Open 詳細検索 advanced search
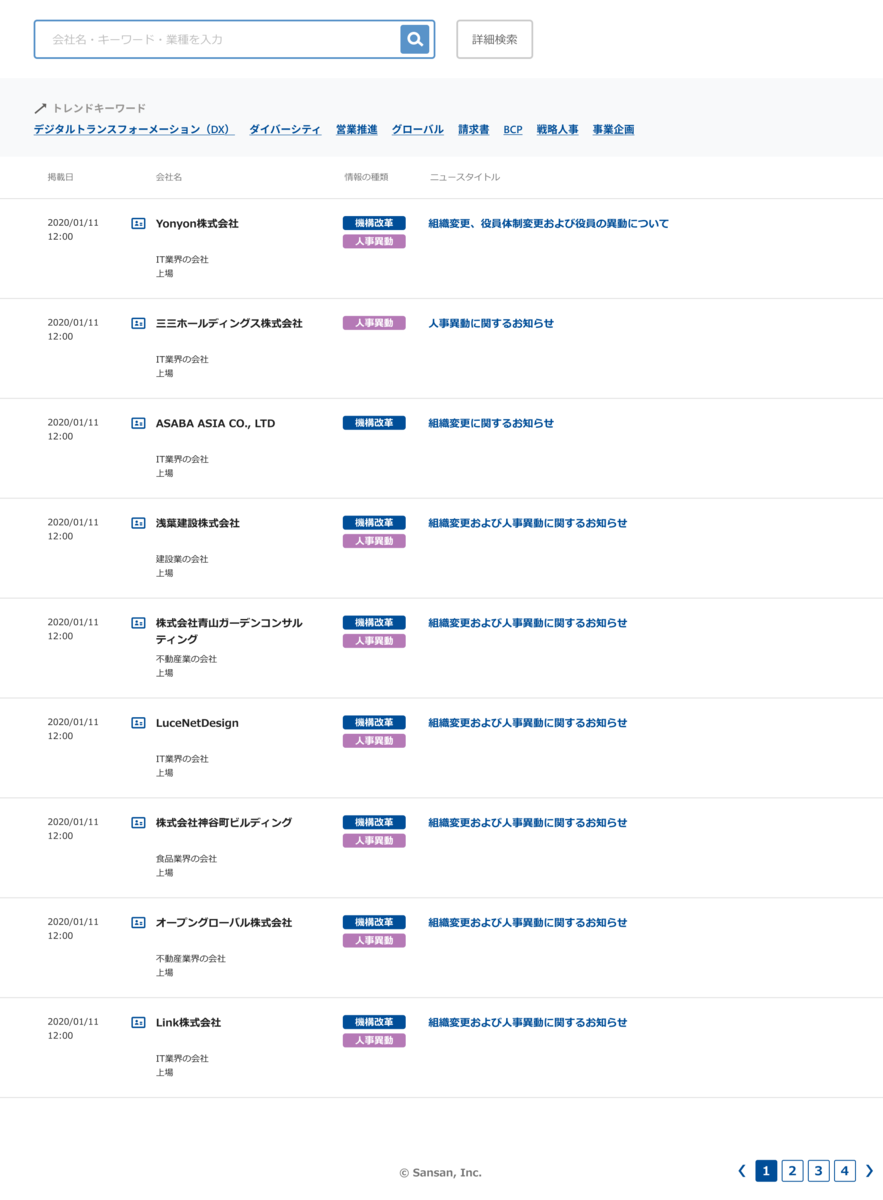The image size is (883, 1200). click(495, 39)
